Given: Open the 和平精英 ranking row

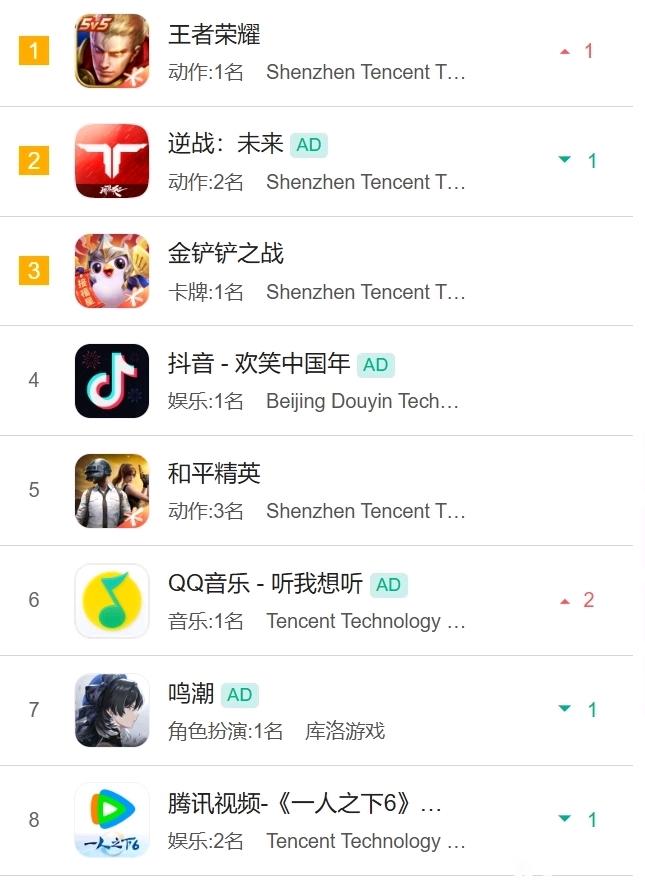Looking at the screenshot, I should pyautogui.click(x=214, y=474).
